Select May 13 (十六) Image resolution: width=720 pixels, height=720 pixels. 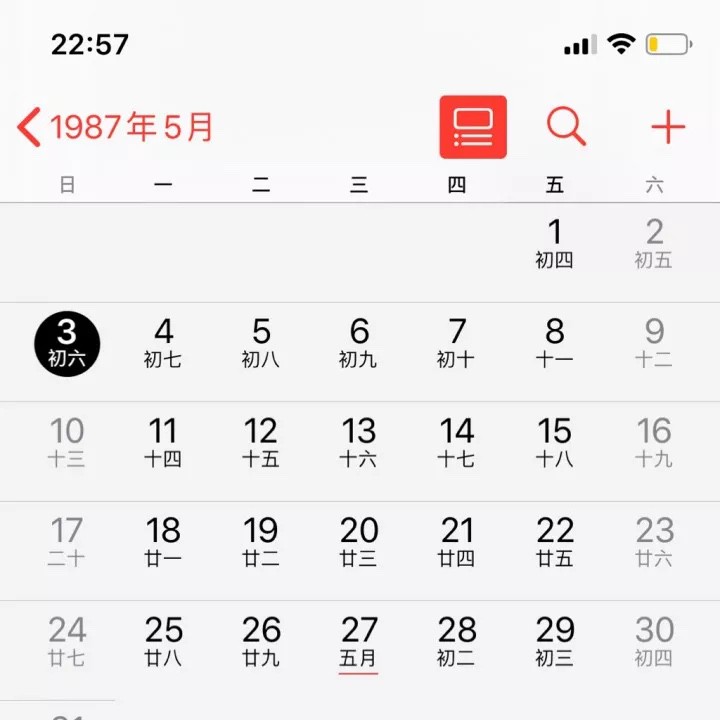tap(359, 443)
